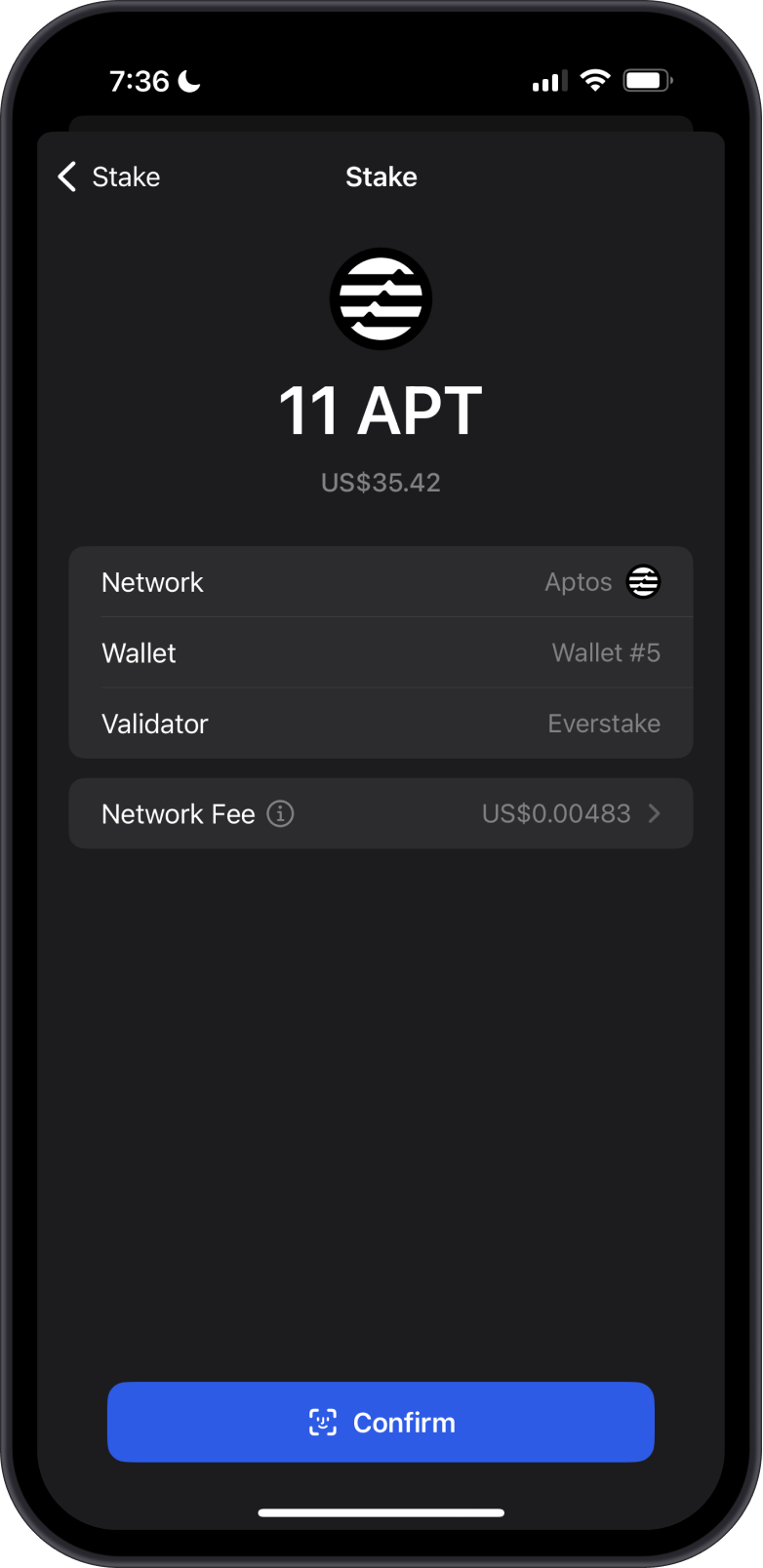
Task: Tap the Aptos network icon in the Network row
Action: [644, 581]
